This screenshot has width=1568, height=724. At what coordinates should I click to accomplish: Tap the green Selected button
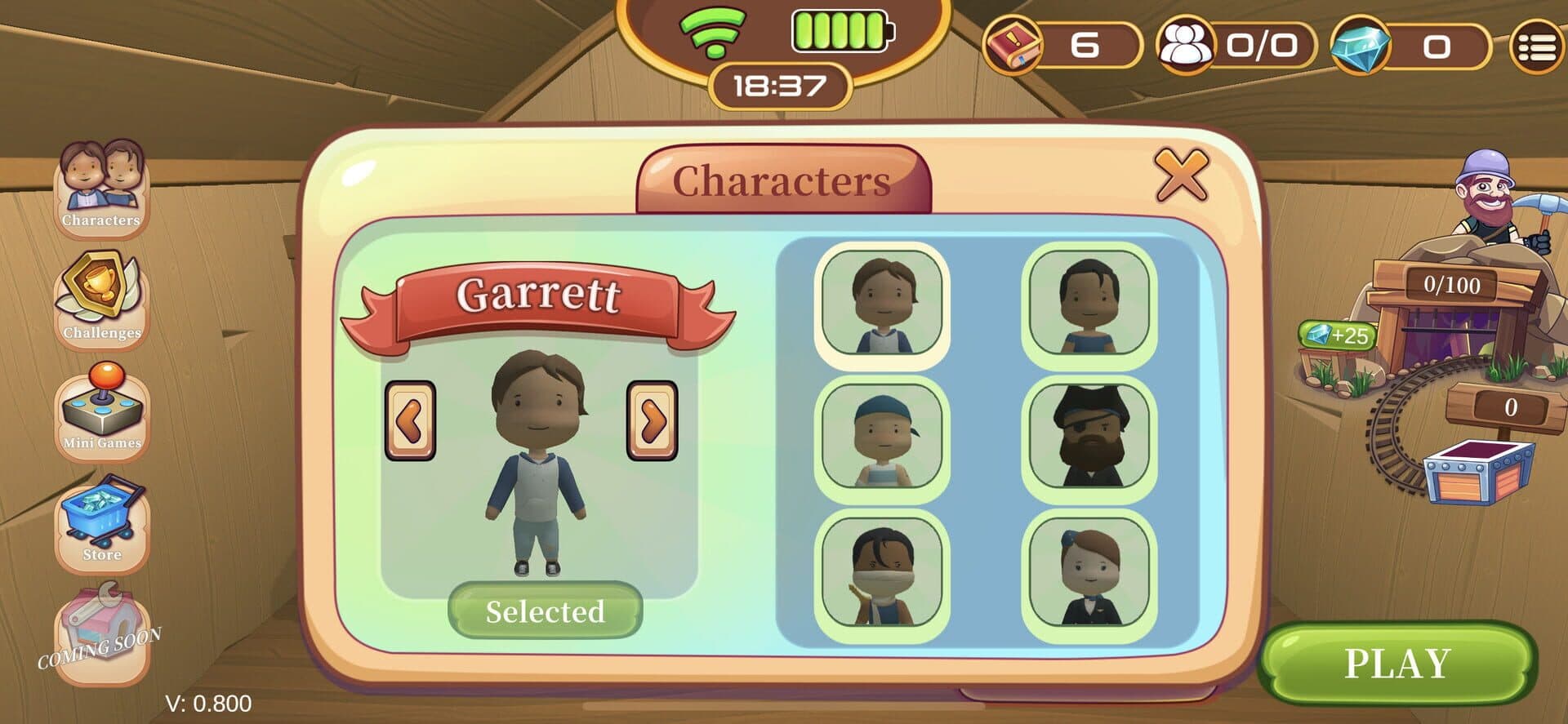point(545,611)
